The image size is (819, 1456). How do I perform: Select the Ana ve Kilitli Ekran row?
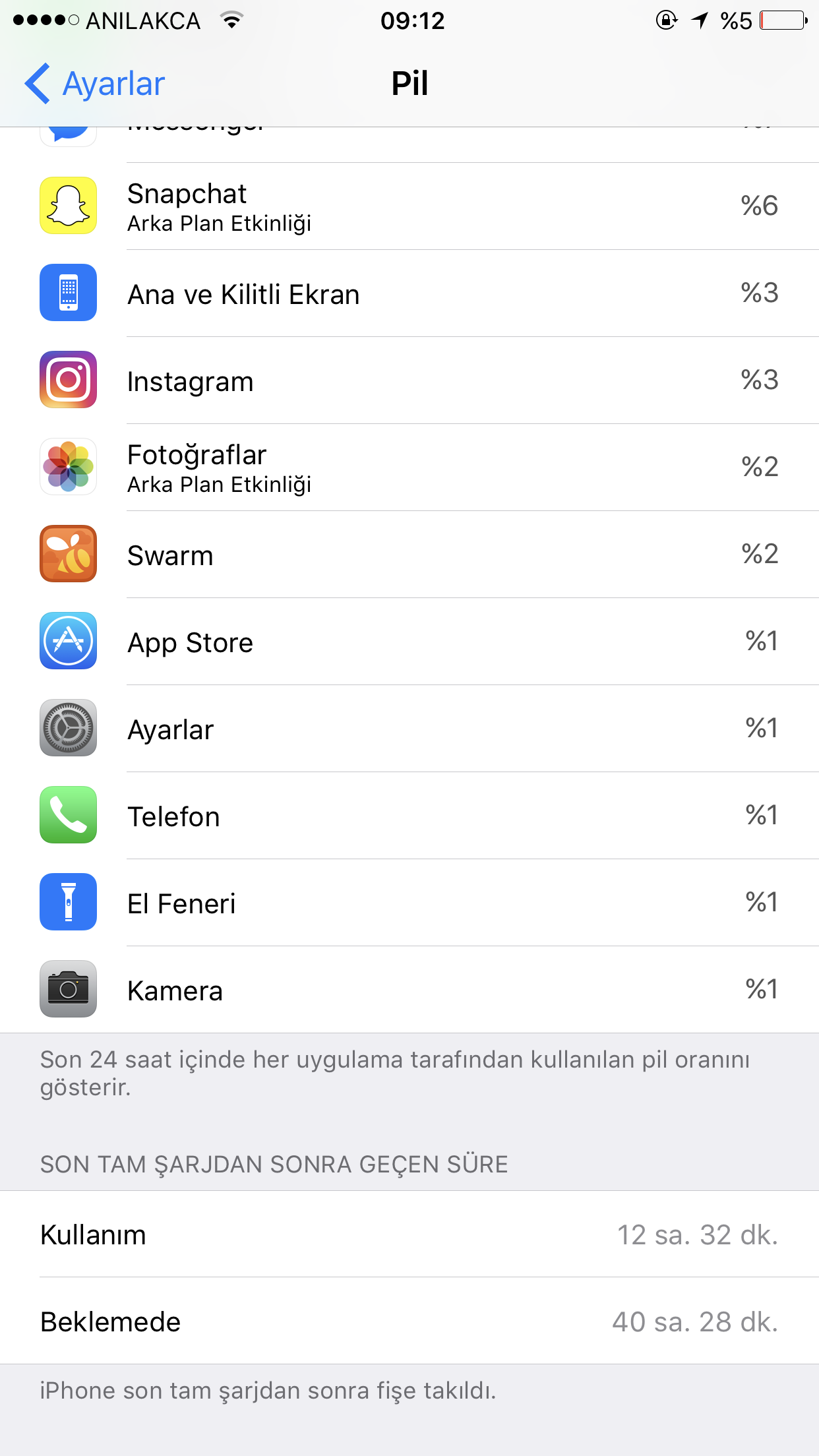[x=409, y=293]
